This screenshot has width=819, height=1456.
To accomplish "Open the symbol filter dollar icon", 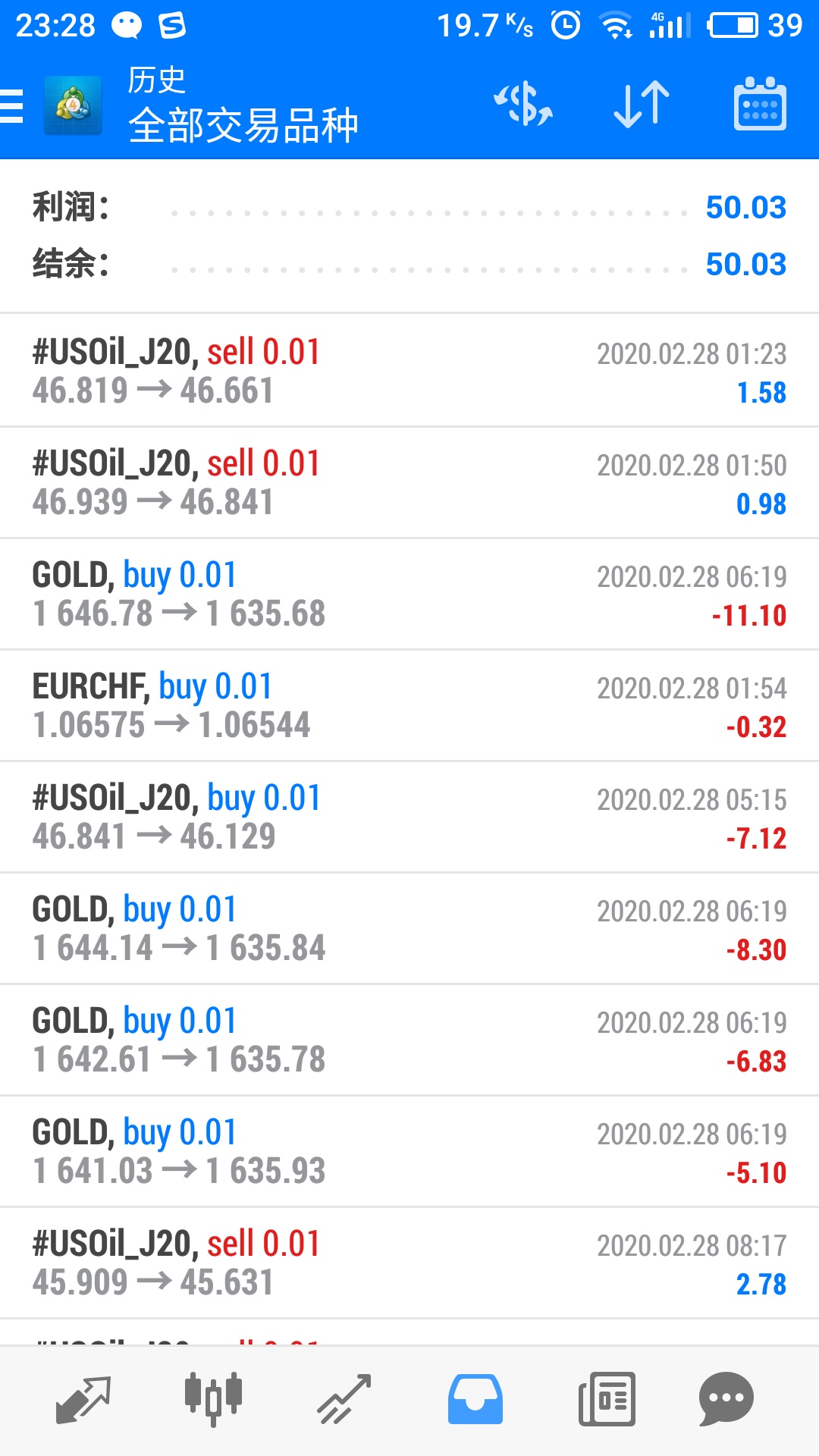I will (x=523, y=105).
